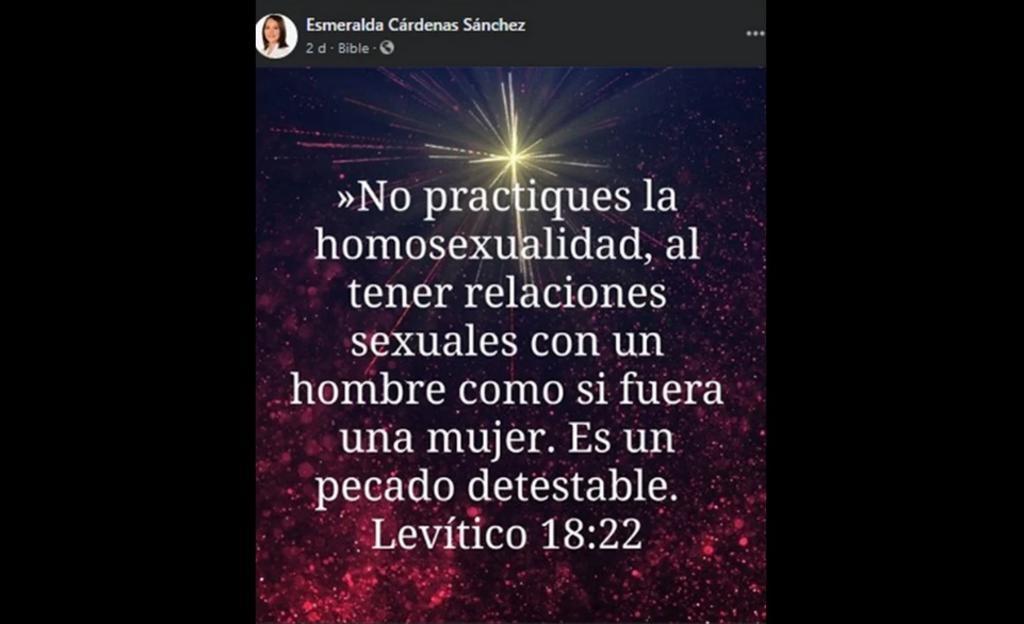
Task: Open the Esmeralda Cárdenas Sánchez profile name
Action: pyautogui.click(x=416, y=24)
